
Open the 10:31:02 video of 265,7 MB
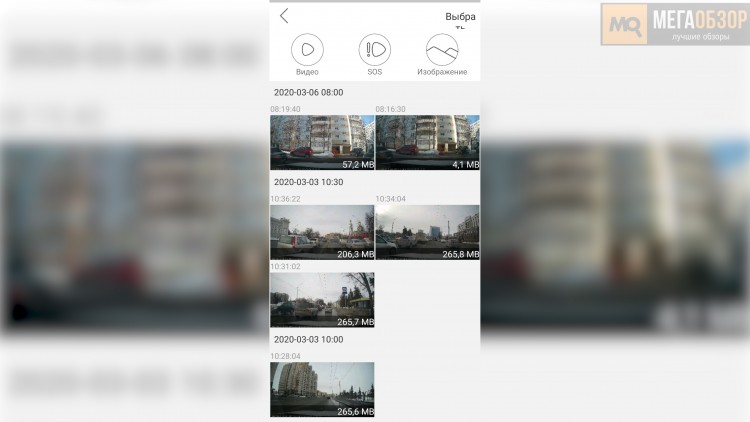322,300
